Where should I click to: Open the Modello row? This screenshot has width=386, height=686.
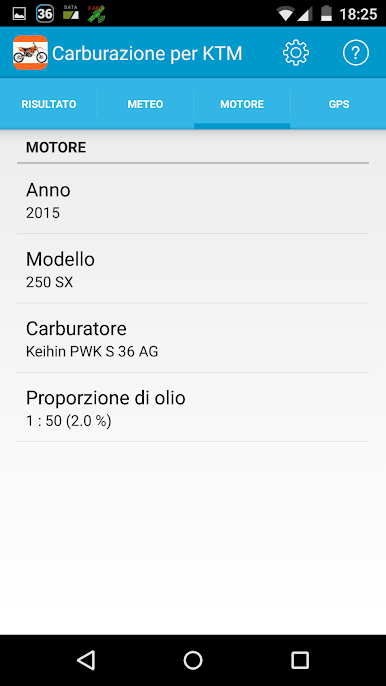(193, 268)
